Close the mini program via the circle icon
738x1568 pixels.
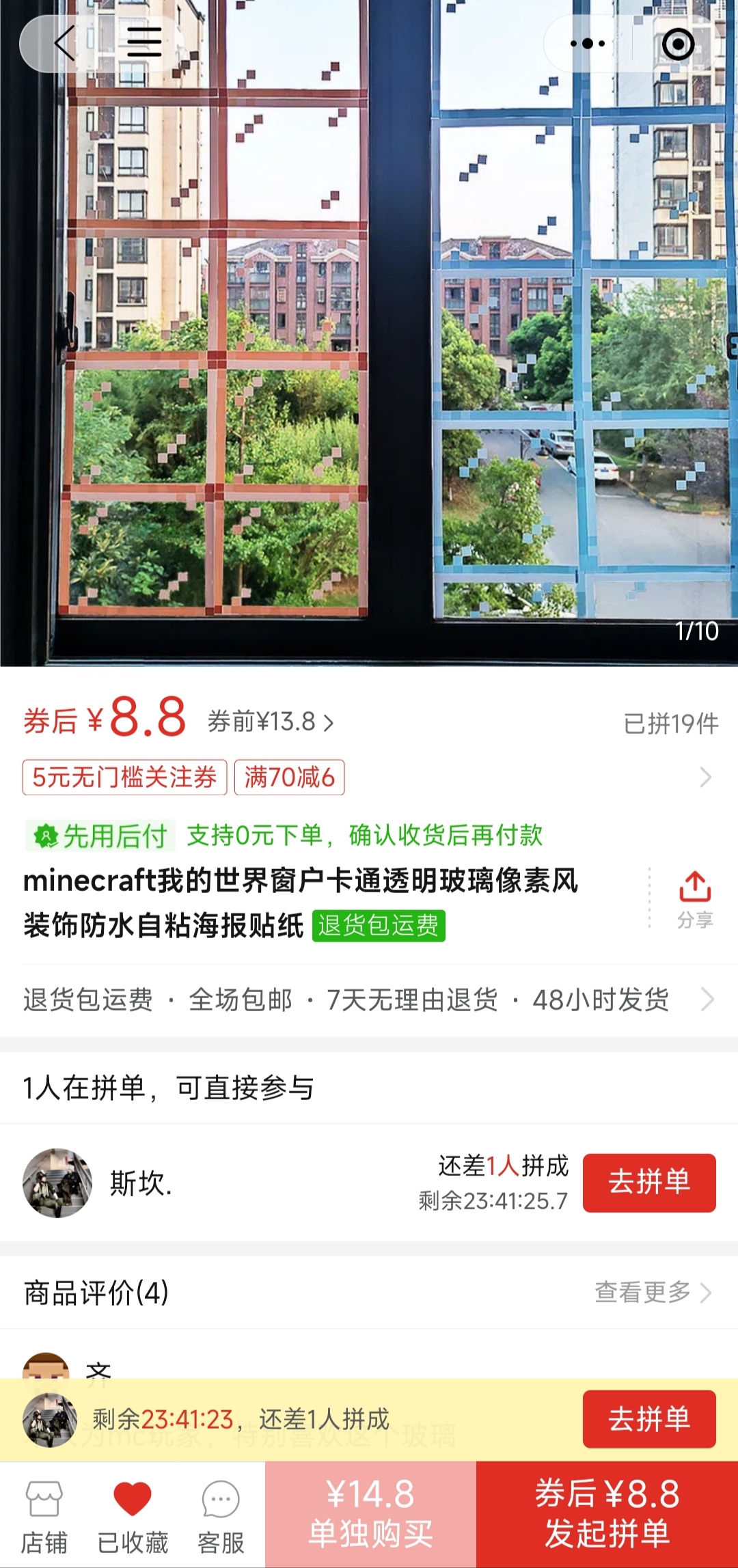pos(678,44)
